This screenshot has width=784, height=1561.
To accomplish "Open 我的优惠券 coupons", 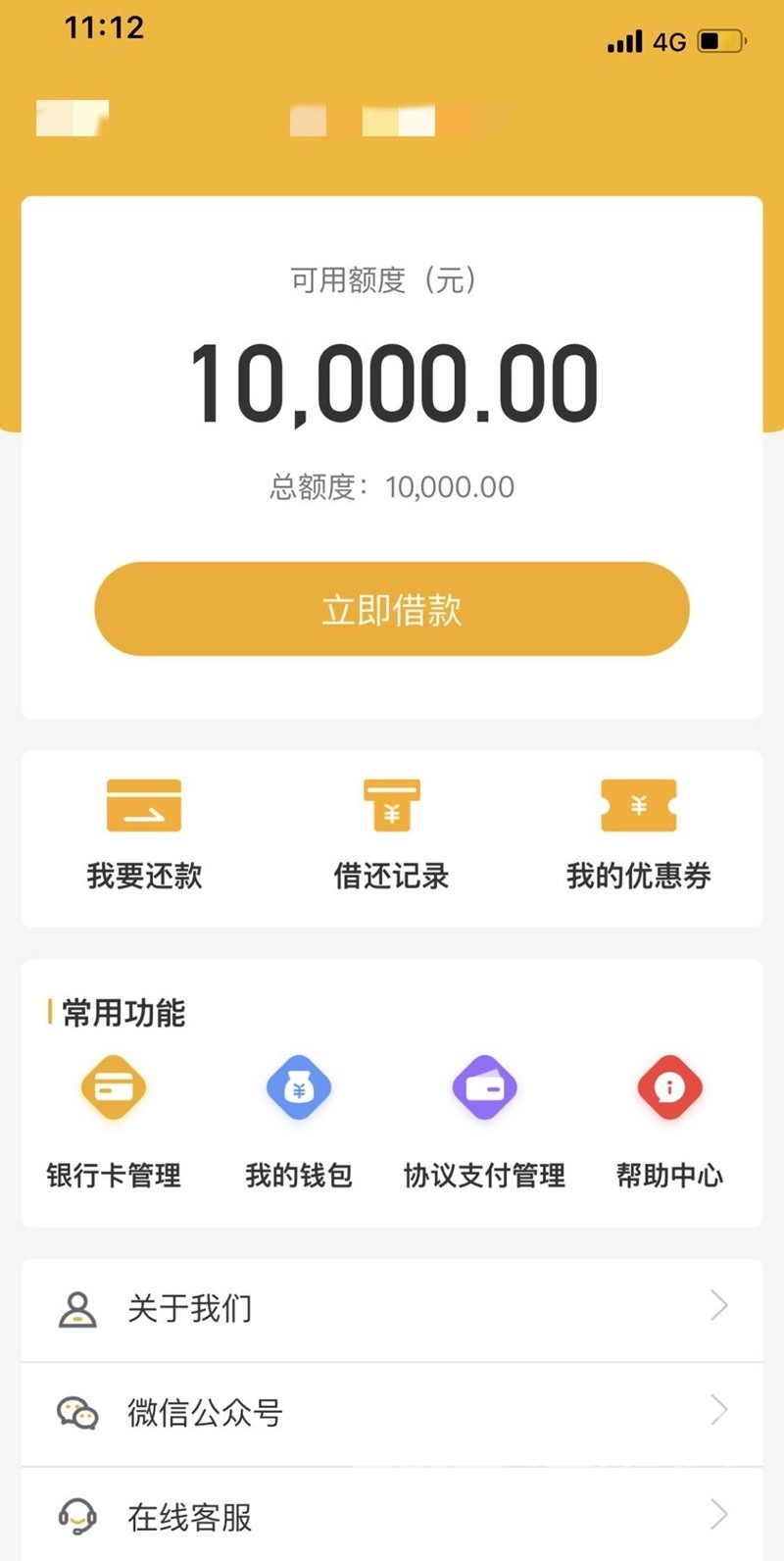I will tap(638, 834).
